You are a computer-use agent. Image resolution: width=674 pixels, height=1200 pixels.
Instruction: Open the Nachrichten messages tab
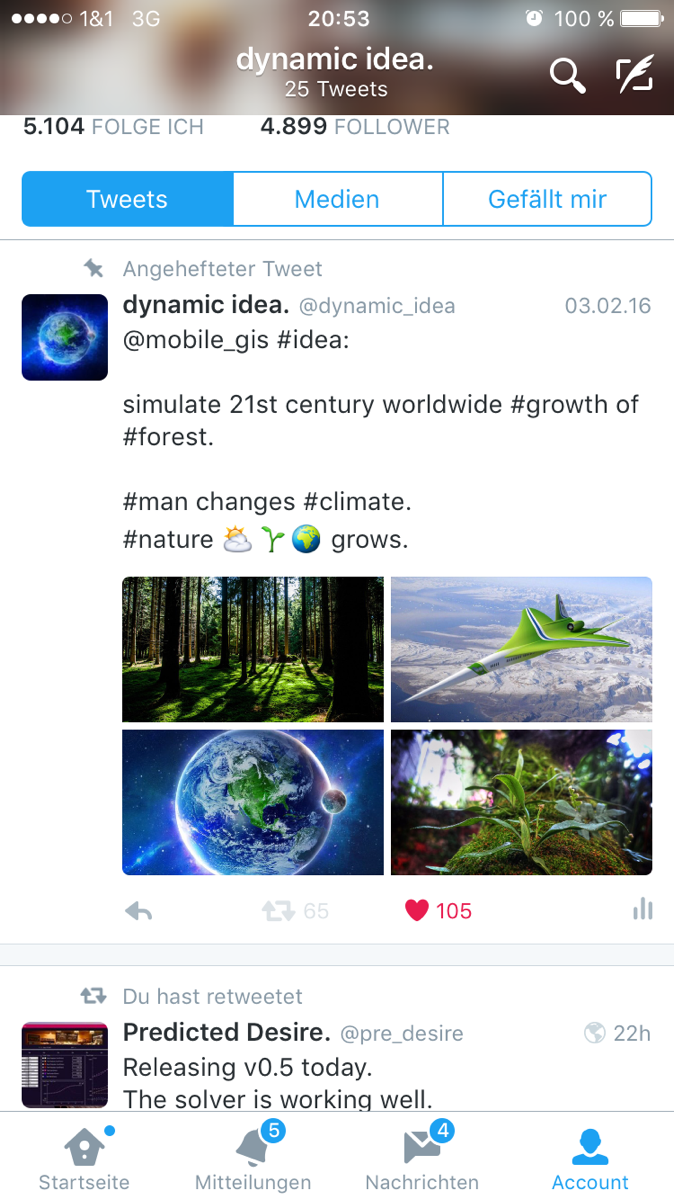pyautogui.click(x=422, y=1159)
